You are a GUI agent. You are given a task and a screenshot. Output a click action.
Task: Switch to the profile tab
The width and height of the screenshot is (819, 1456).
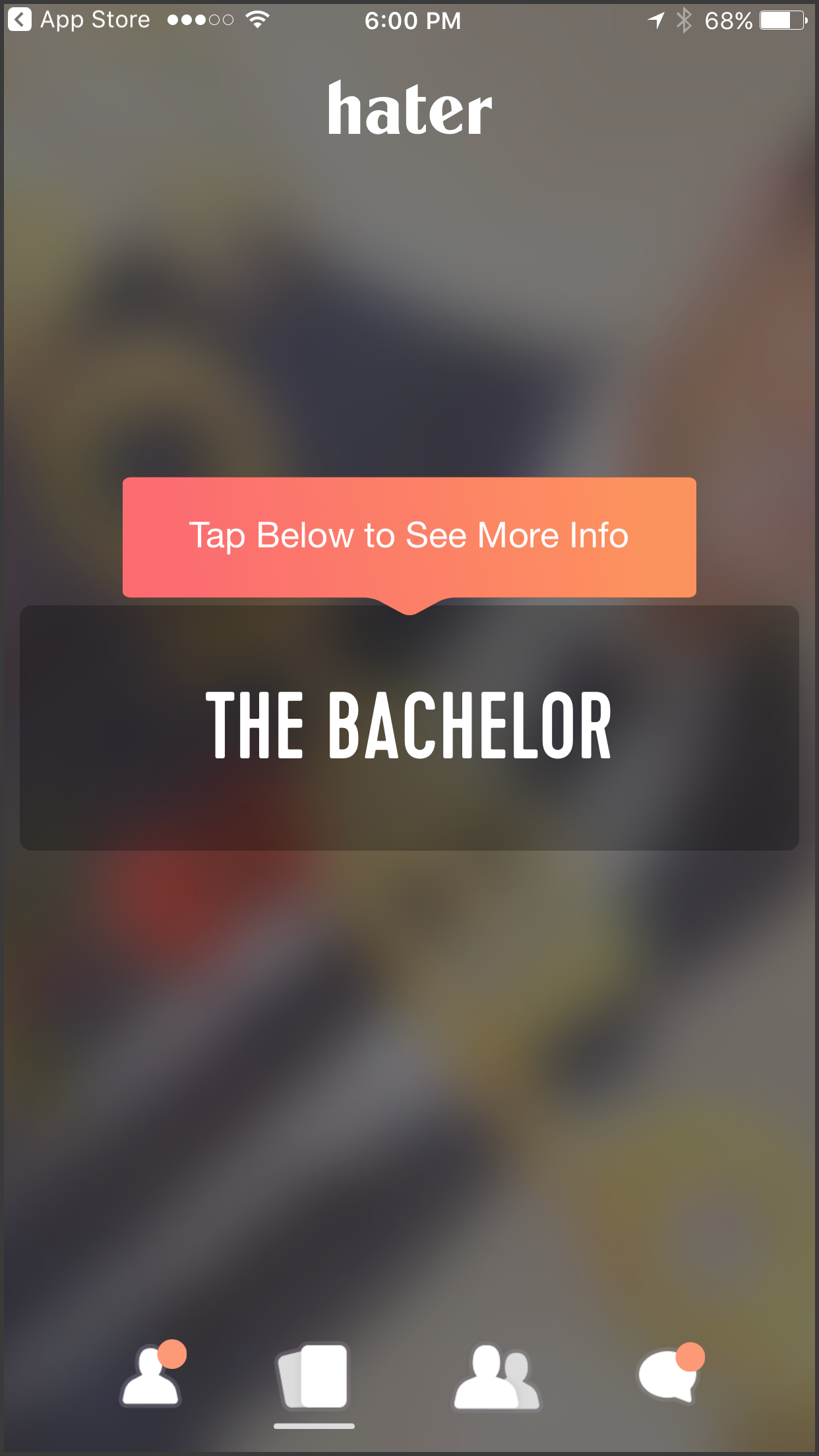click(151, 1377)
